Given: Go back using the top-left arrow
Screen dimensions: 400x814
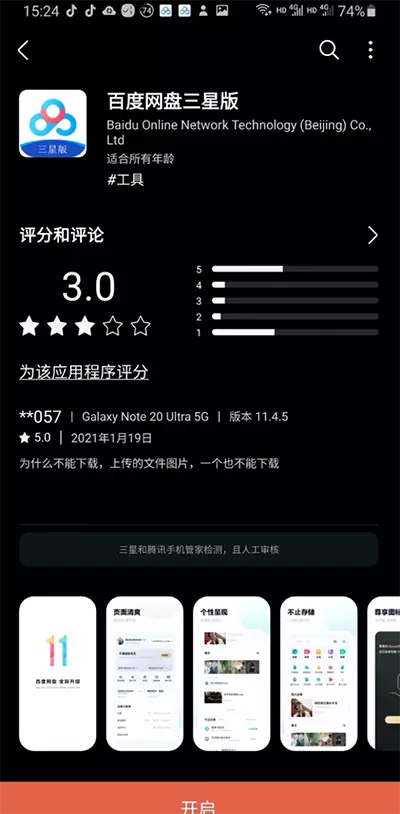Looking at the screenshot, I should [23, 50].
